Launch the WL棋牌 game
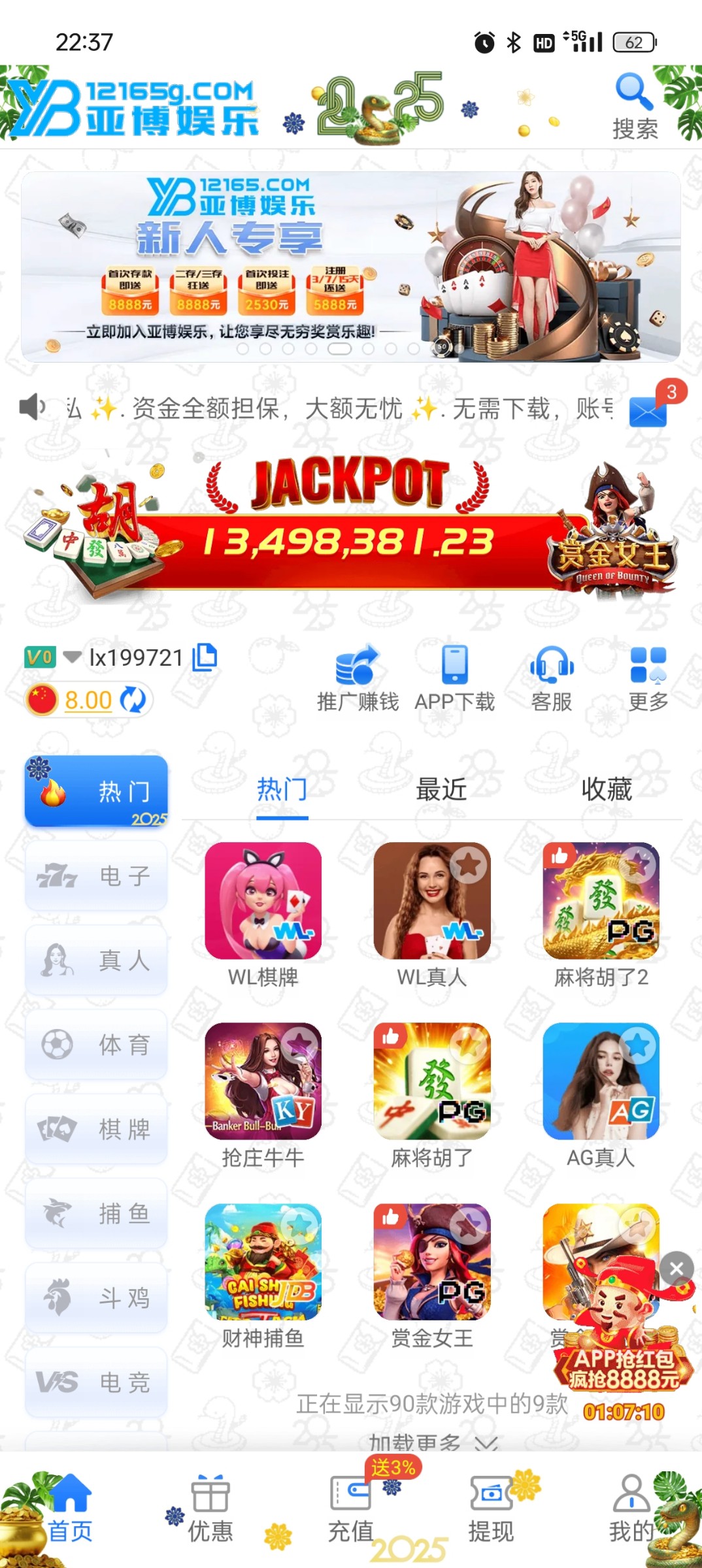This screenshot has width=702, height=1568. point(263,902)
